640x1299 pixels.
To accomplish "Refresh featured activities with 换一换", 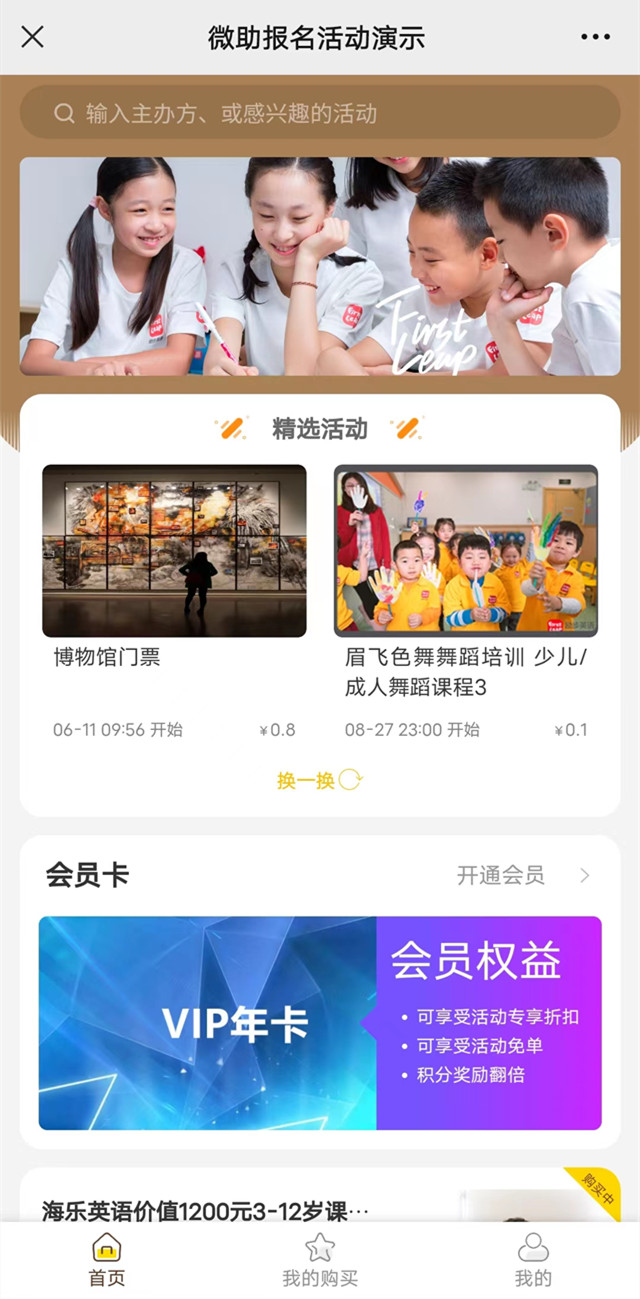I will (319, 780).
